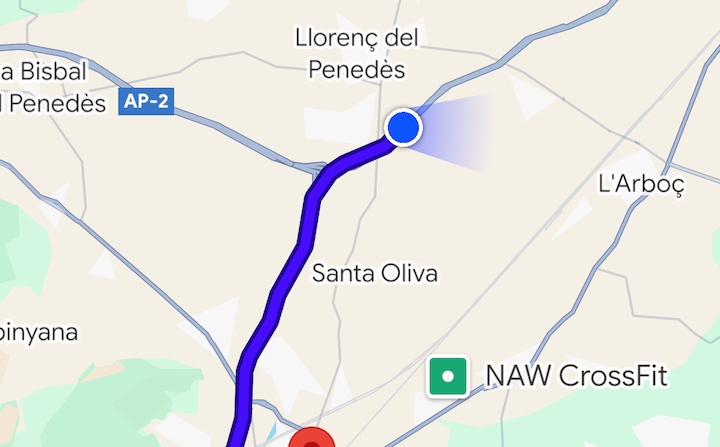This screenshot has width=720, height=447.
Task: Tap the Santa Oliva town label
Action: coord(375,273)
